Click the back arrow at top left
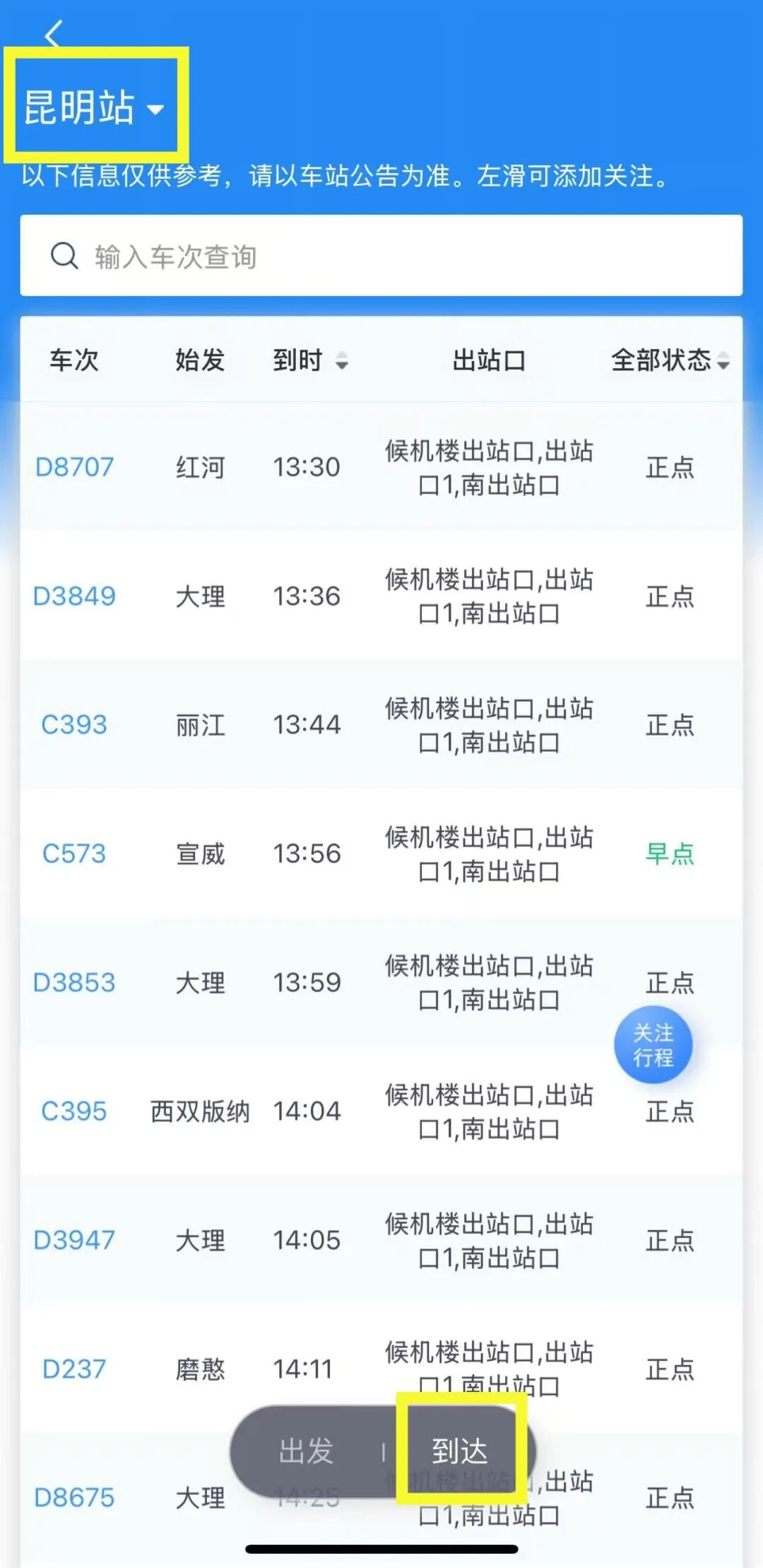The width and height of the screenshot is (763, 1568). coord(49,33)
